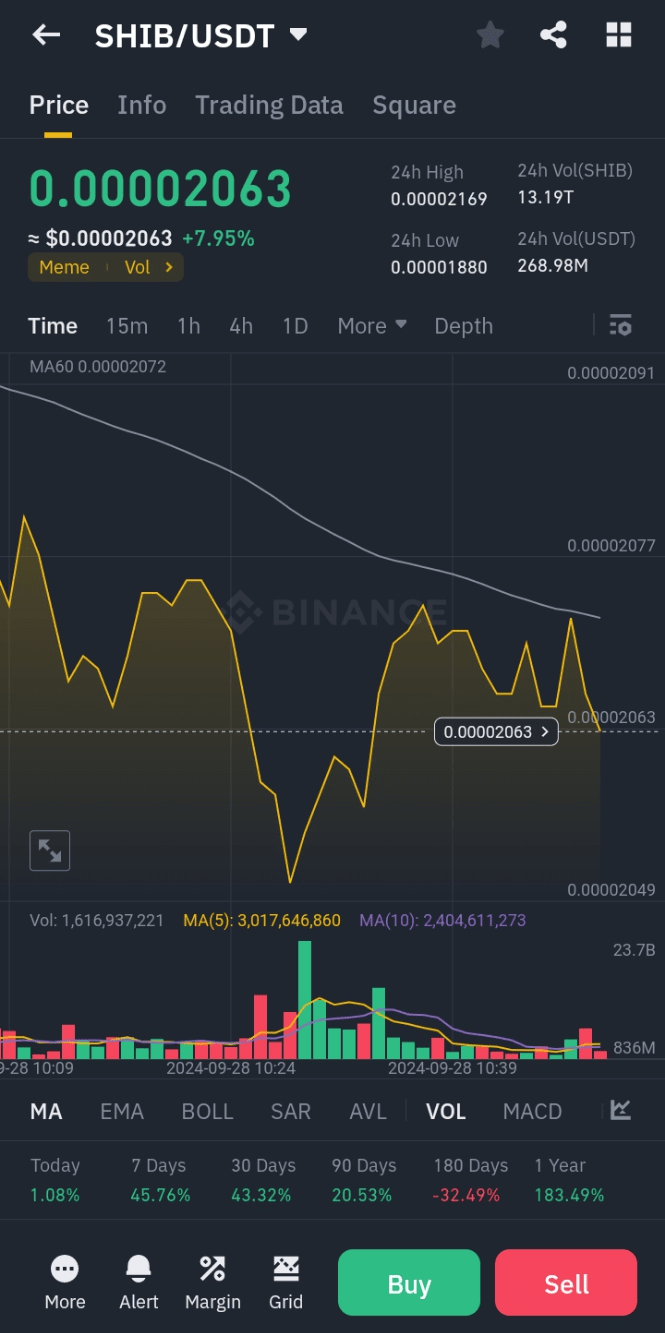This screenshot has height=1333, width=665.
Task: Select the 4h chart interval
Action: 241,326
